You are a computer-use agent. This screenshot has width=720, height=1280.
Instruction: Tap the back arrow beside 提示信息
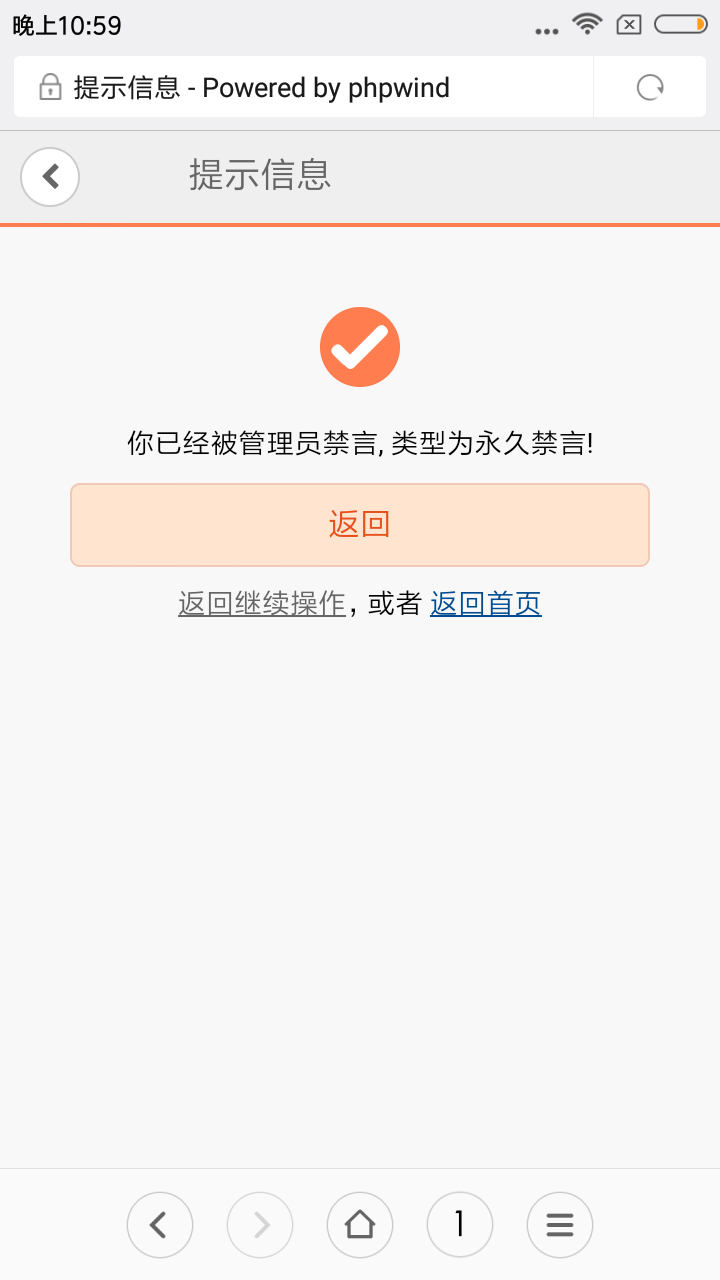click(50, 177)
